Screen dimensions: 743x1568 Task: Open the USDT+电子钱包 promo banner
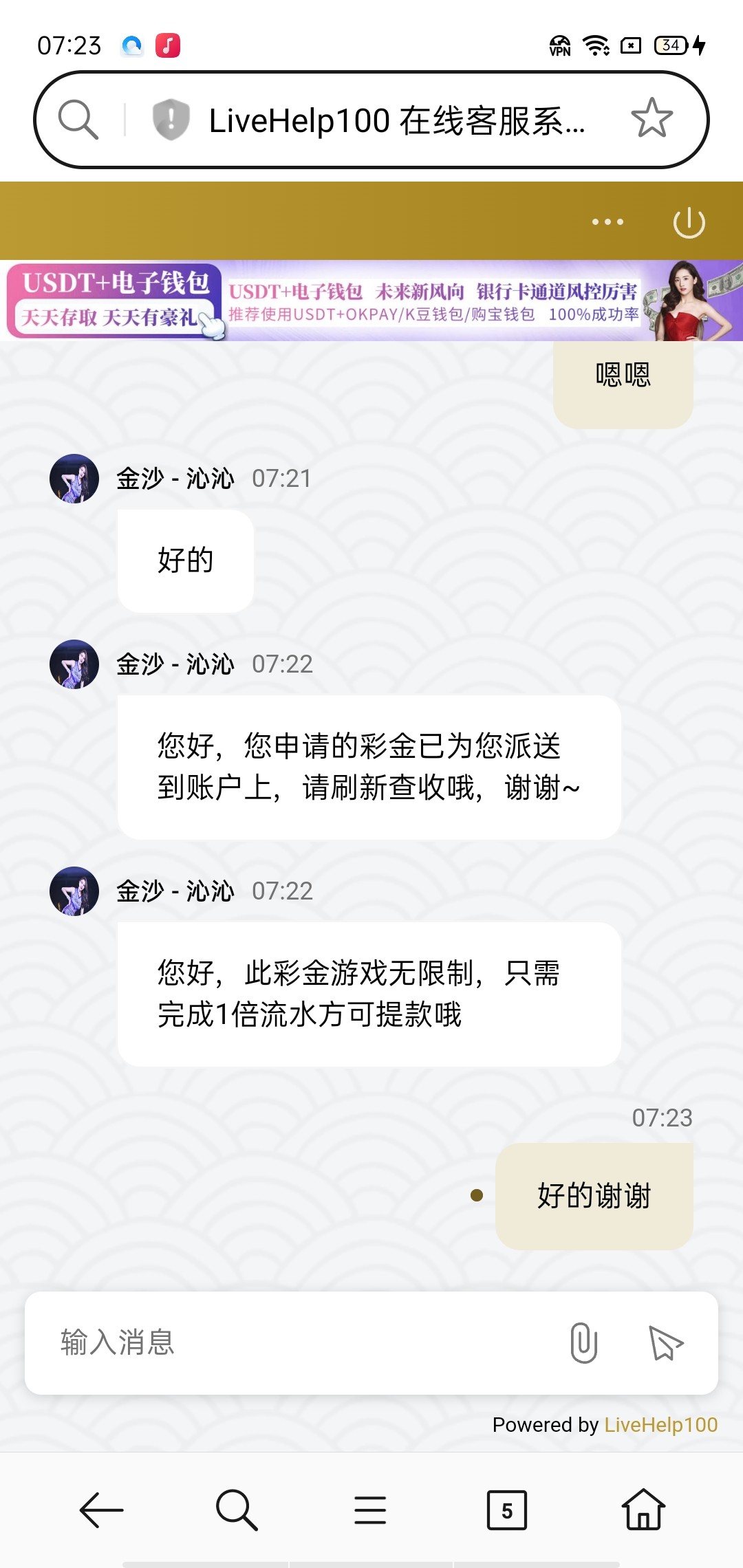click(x=371, y=301)
